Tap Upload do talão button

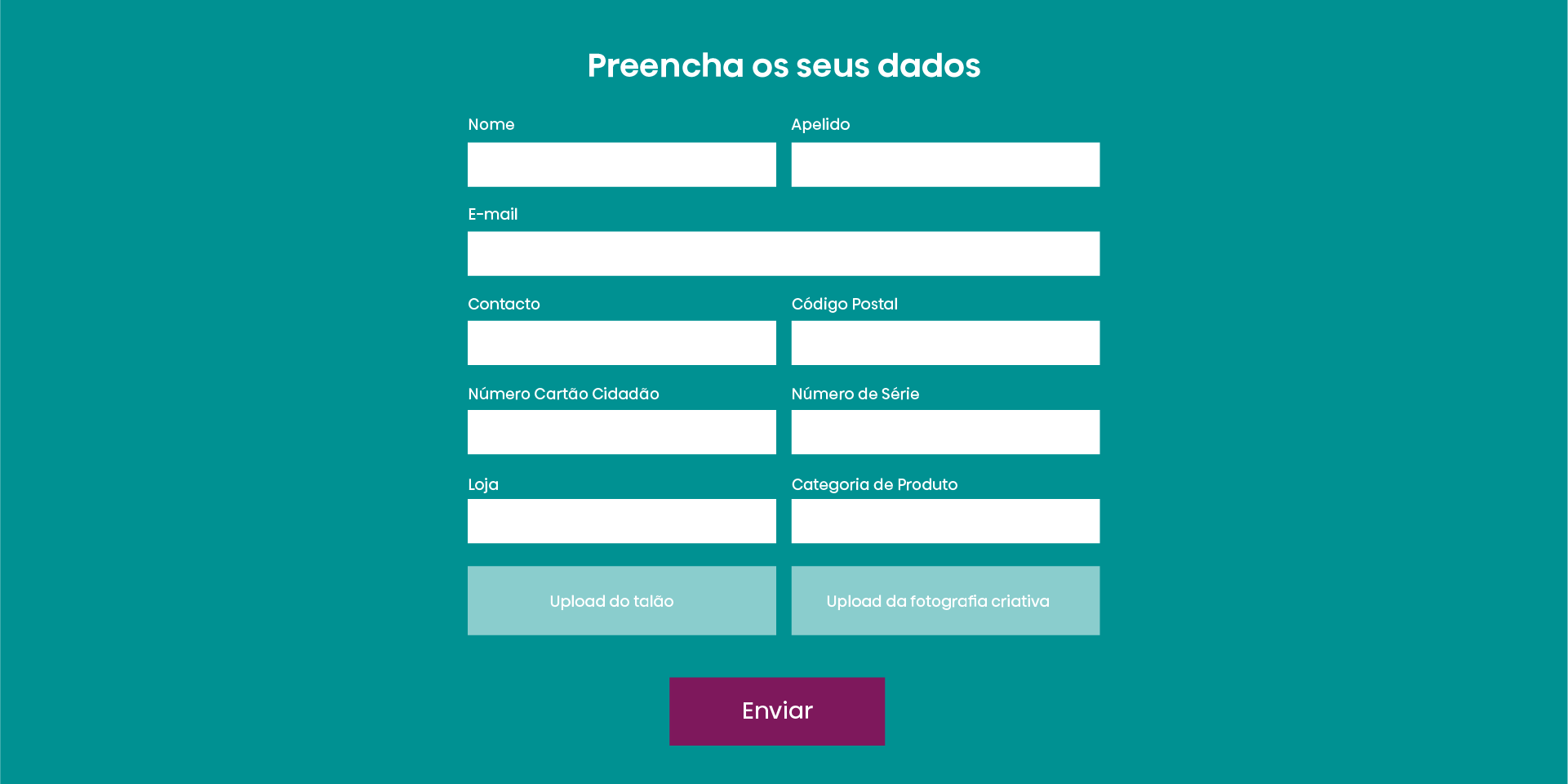click(x=621, y=601)
